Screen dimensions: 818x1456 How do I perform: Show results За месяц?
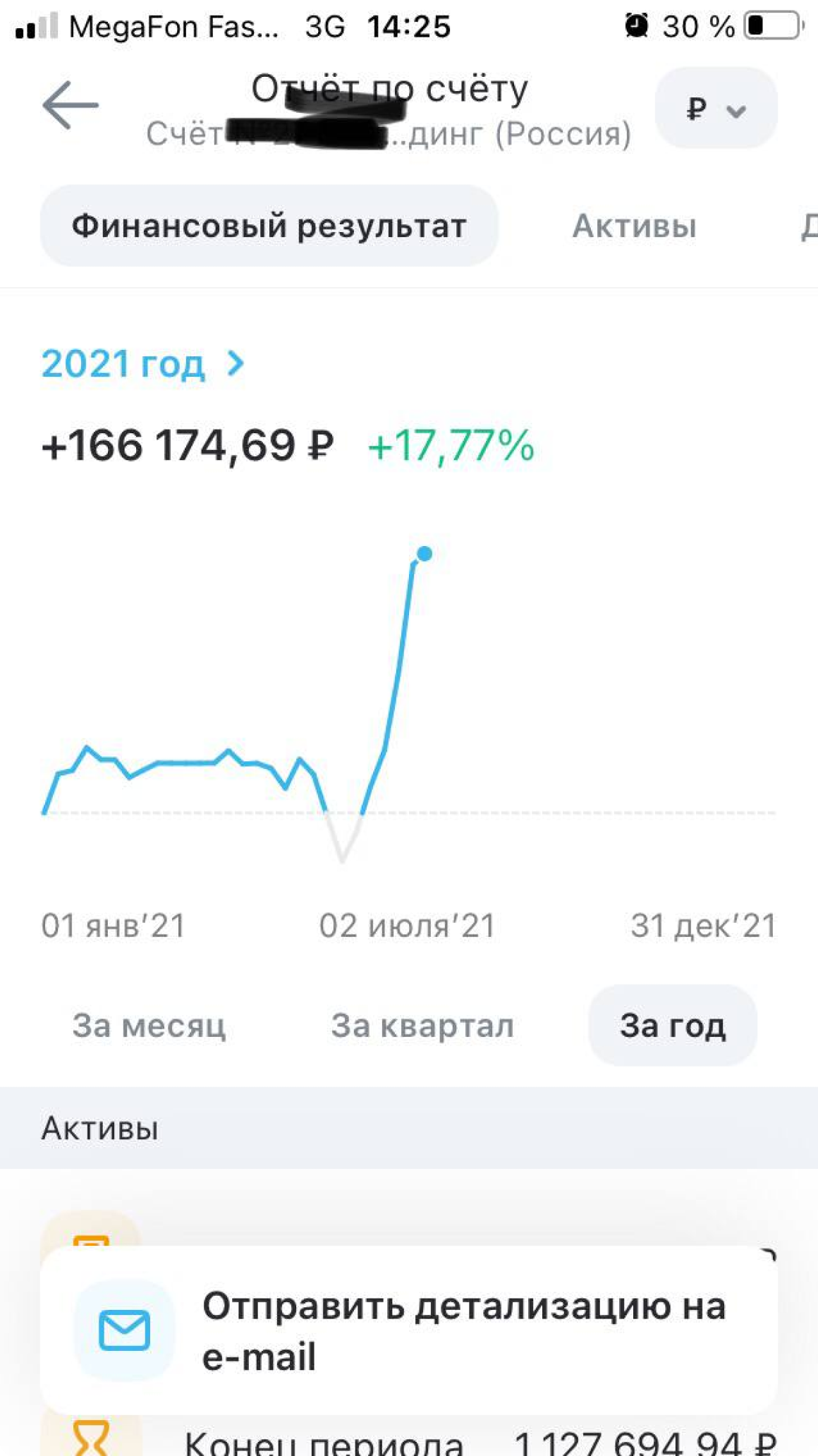[149, 1026]
